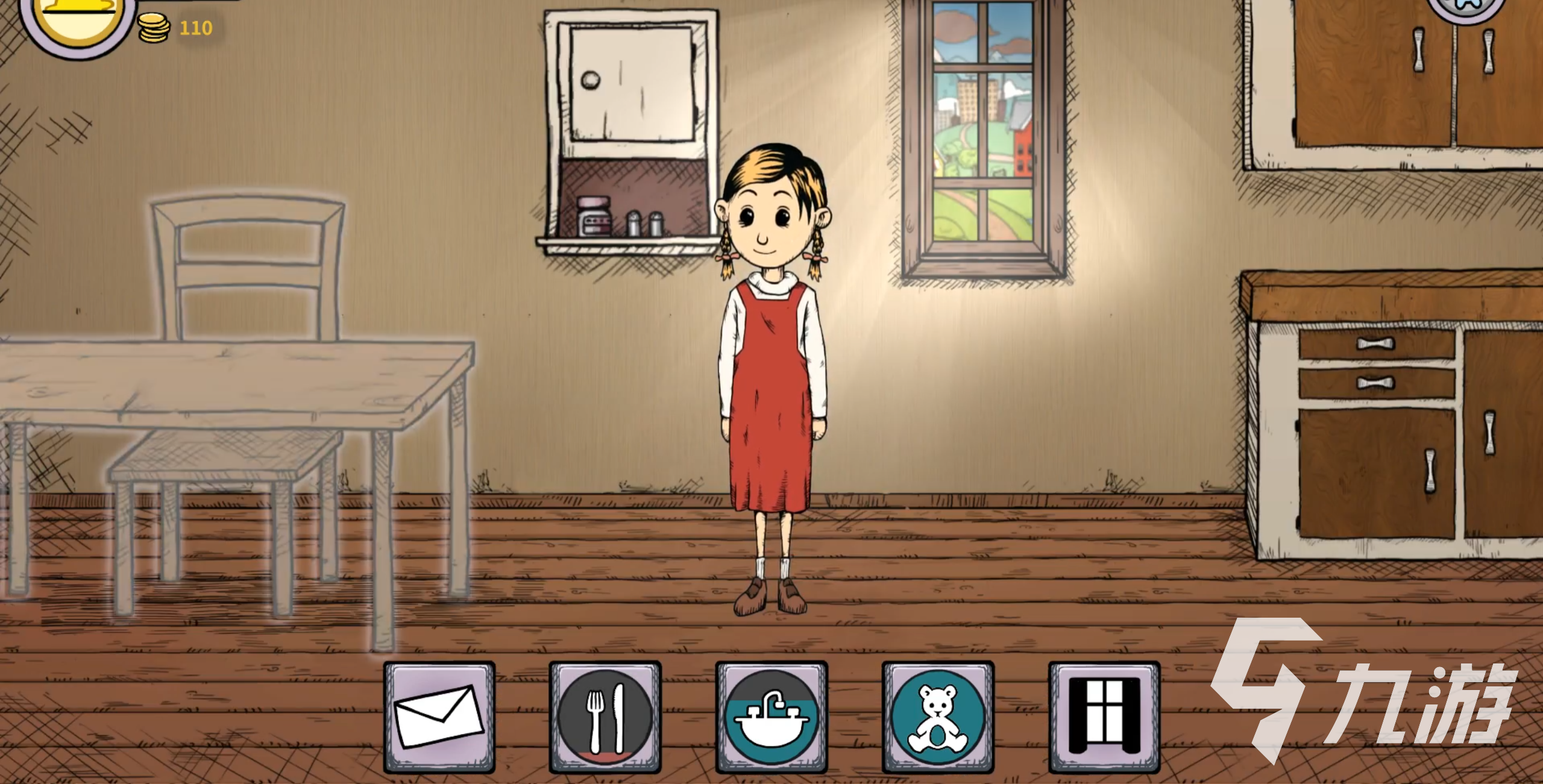This screenshot has height=784, width=1543.
Task: Open the teddy bear play menu
Action: click(x=938, y=717)
